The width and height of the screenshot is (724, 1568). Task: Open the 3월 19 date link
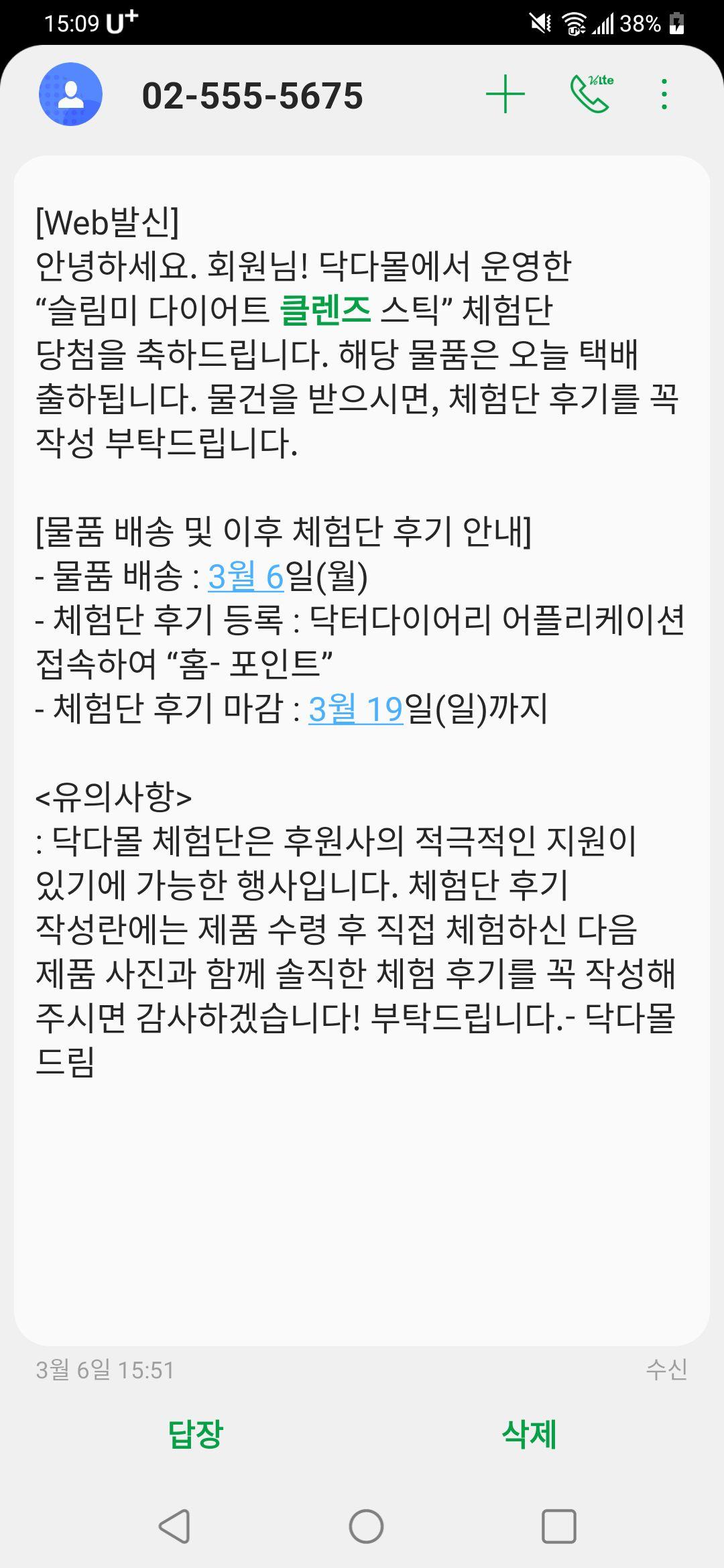(x=355, y=709)
